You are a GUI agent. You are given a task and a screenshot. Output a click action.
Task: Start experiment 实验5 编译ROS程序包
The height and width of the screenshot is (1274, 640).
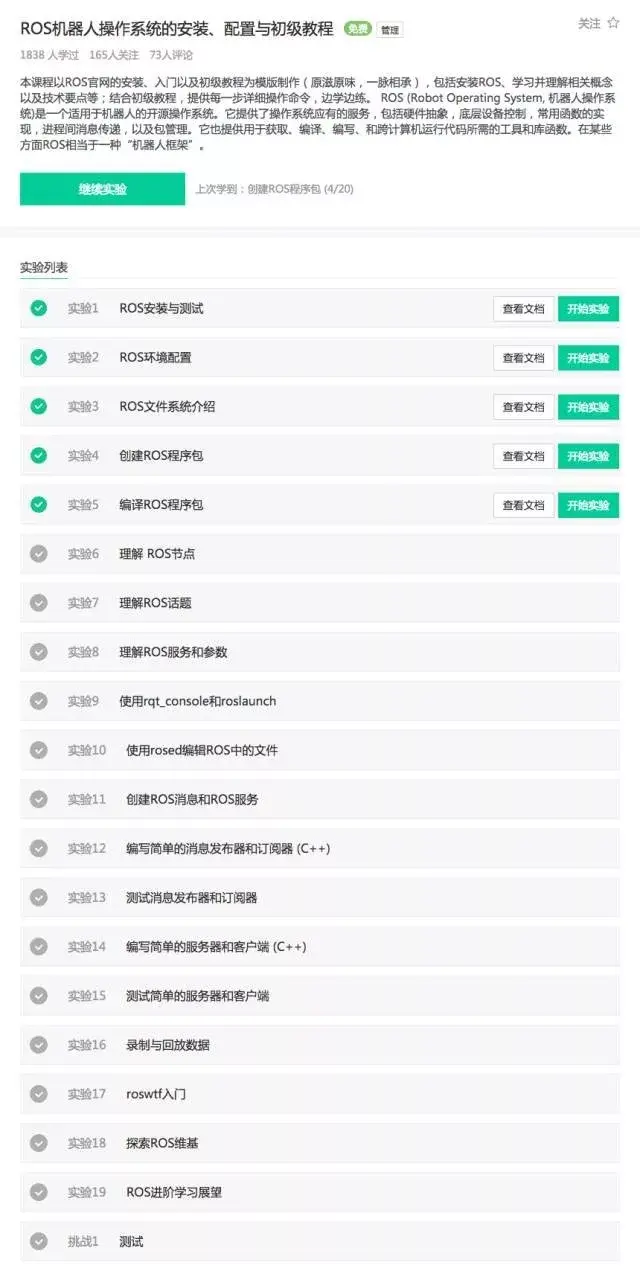click(588, 505)
